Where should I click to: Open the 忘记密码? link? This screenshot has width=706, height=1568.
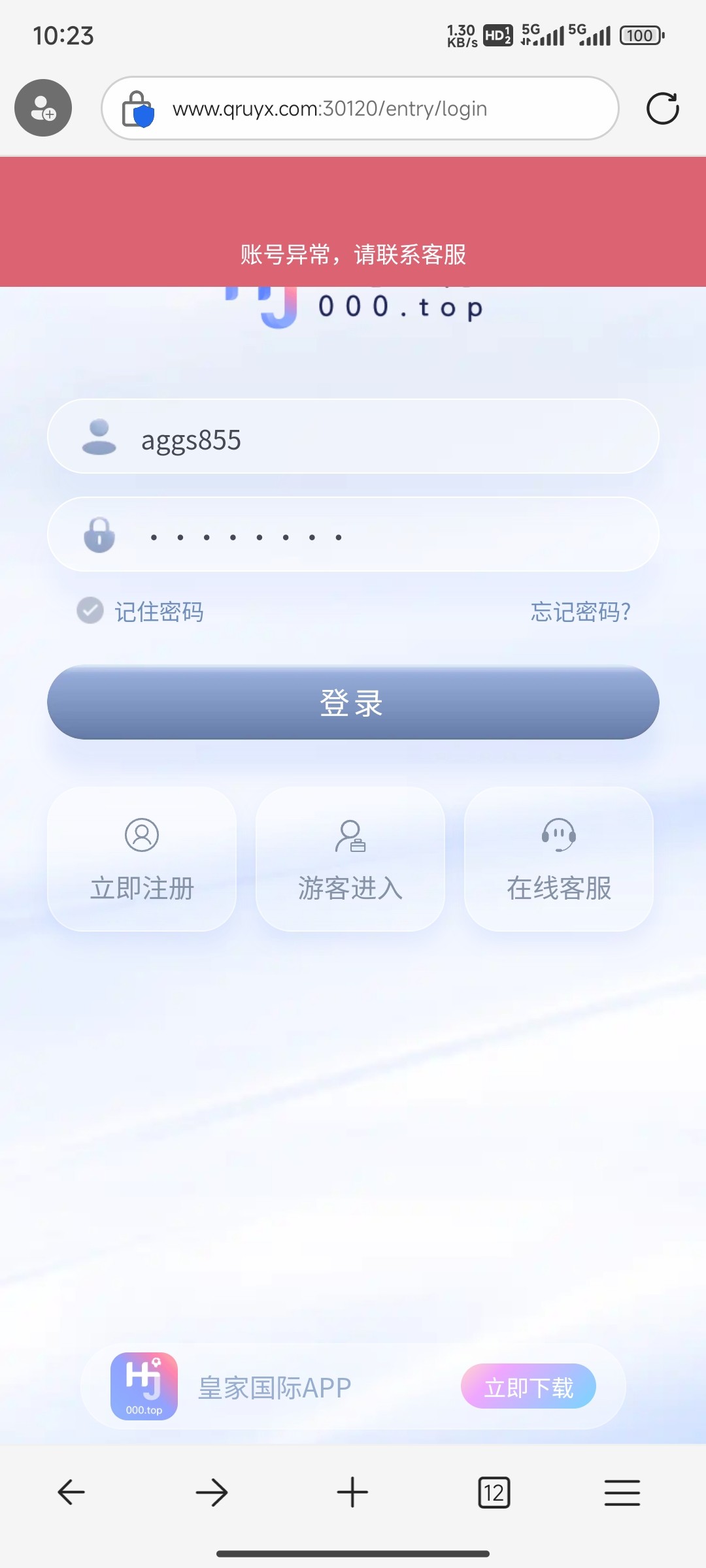tap(580, 612)
